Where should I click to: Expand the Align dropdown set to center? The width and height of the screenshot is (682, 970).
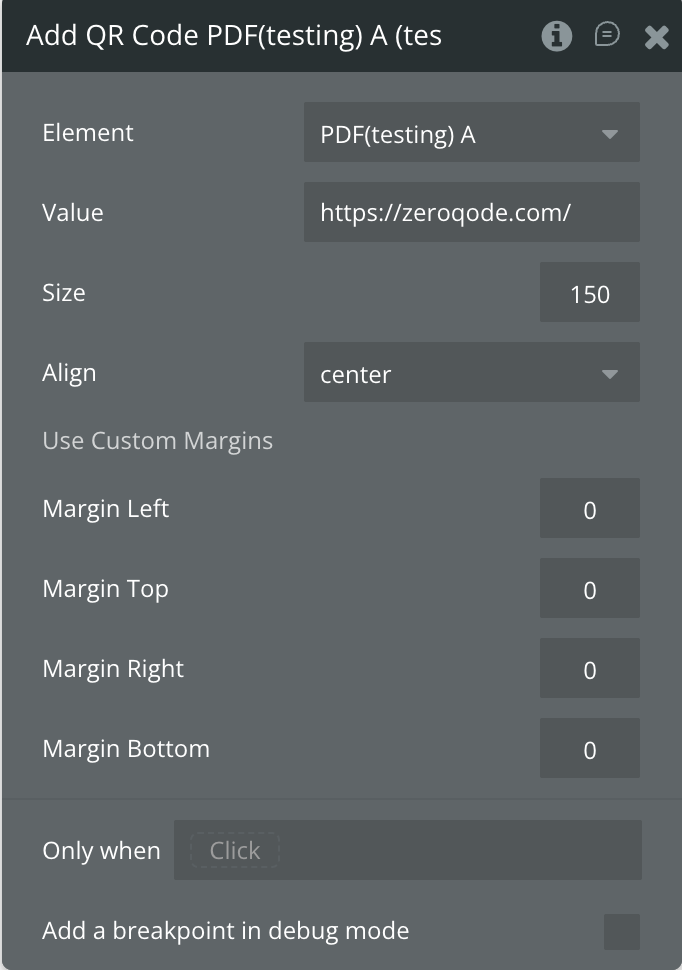[471, 374]
